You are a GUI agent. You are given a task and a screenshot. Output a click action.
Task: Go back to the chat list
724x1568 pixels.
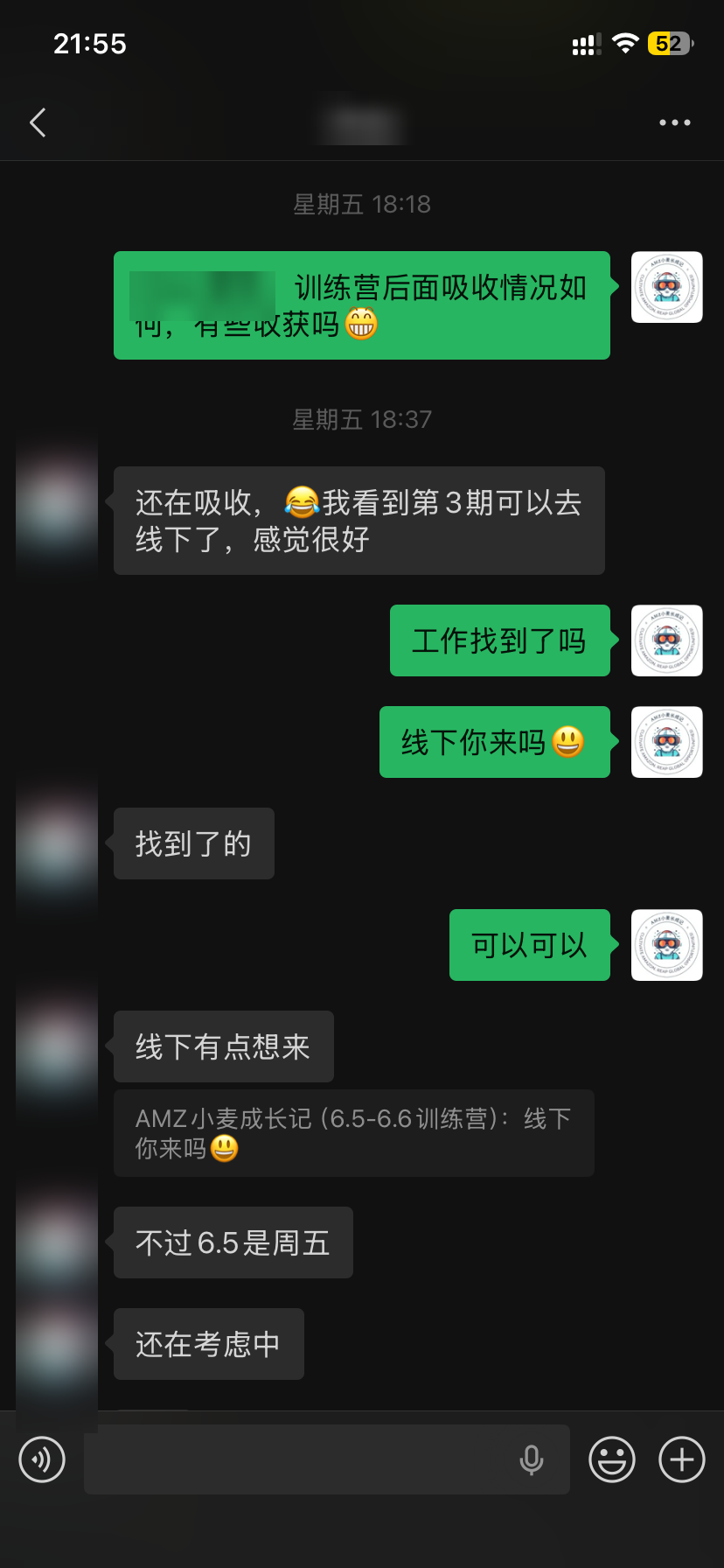tap(38, 122)
